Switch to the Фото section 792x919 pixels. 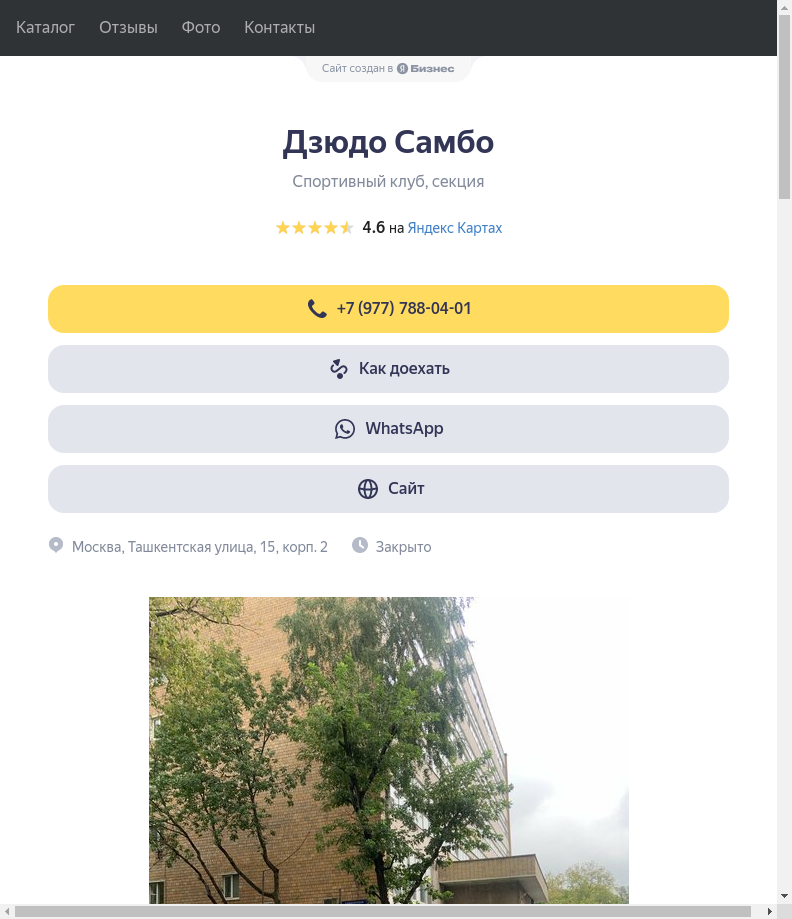201,28
